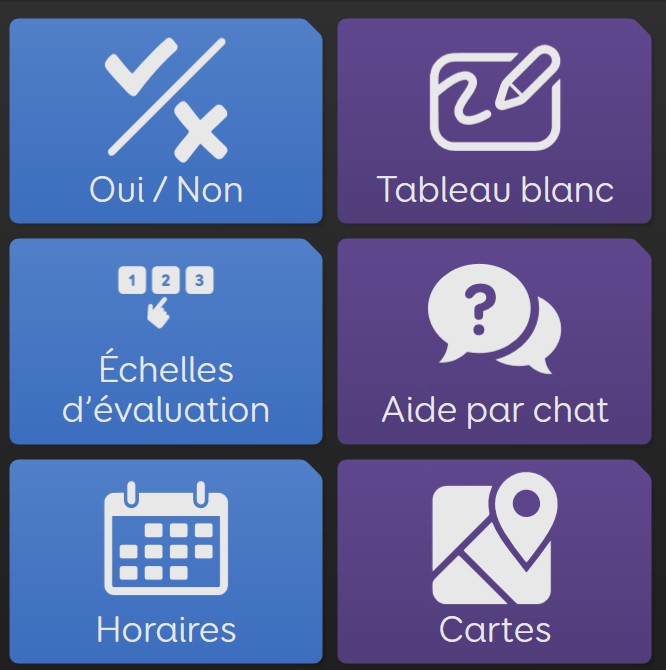Tap the Cartes map tile
This screenshot has width=666, height=670.
[x=495, y=560]
